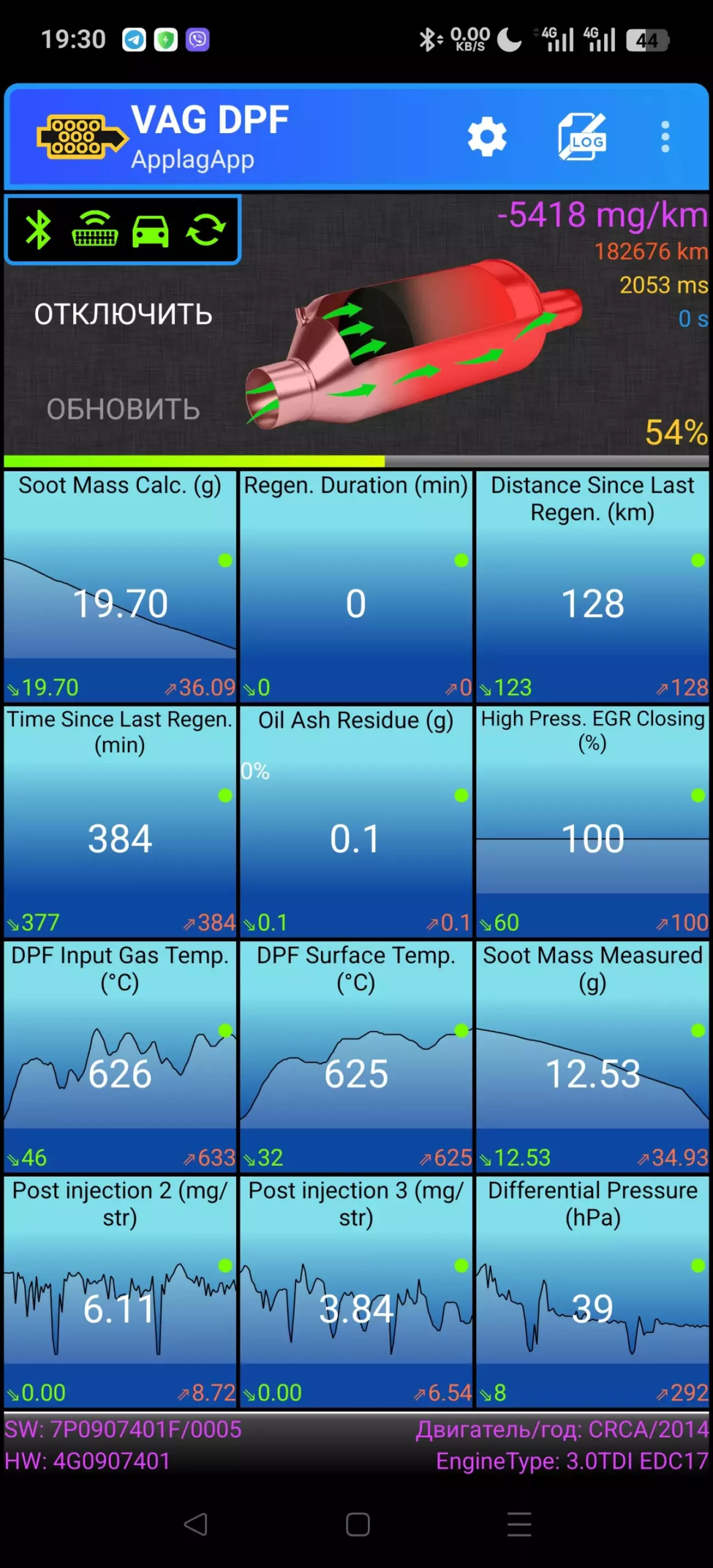Open the Soot Mass Measured tile

[593, 1057]
